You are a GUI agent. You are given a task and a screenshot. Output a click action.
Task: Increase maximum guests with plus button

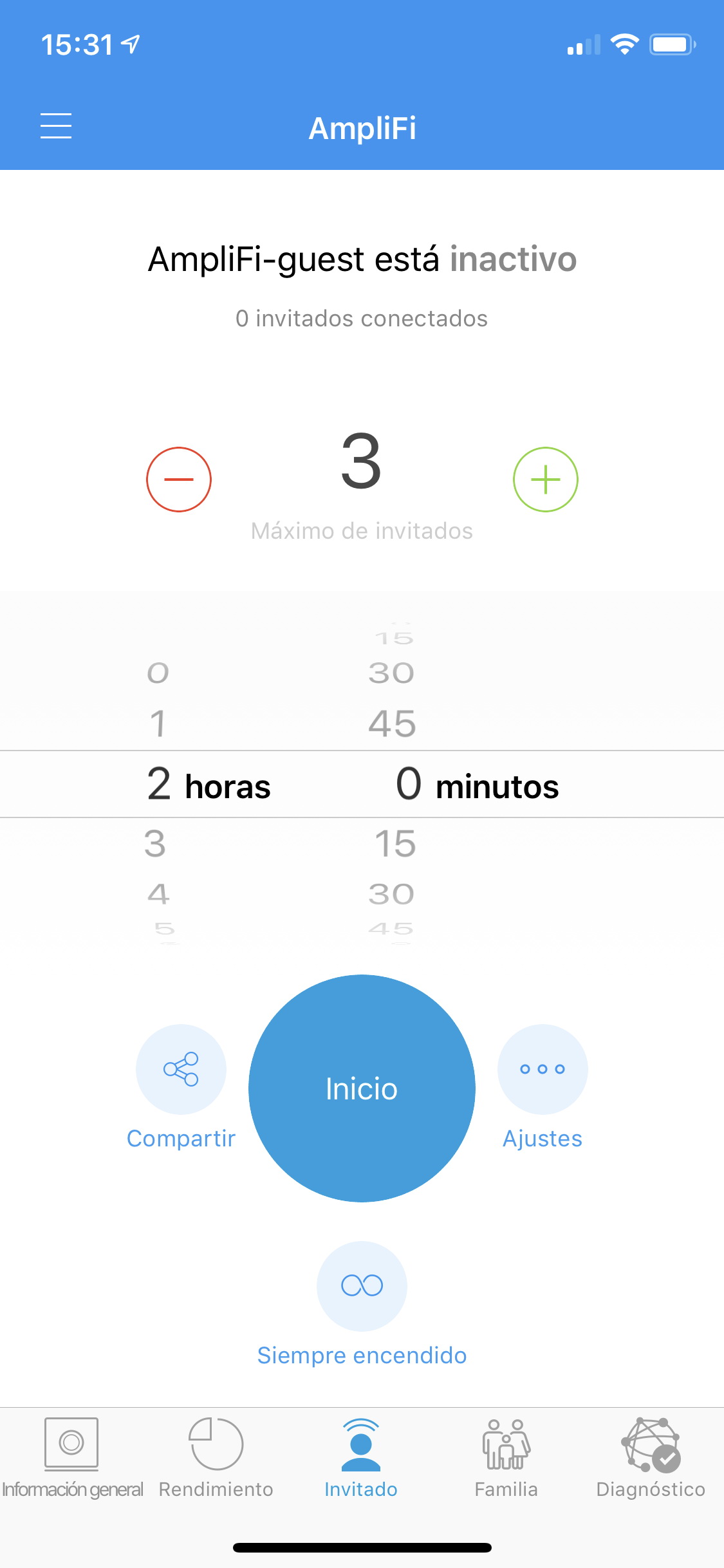coord(546,480)
